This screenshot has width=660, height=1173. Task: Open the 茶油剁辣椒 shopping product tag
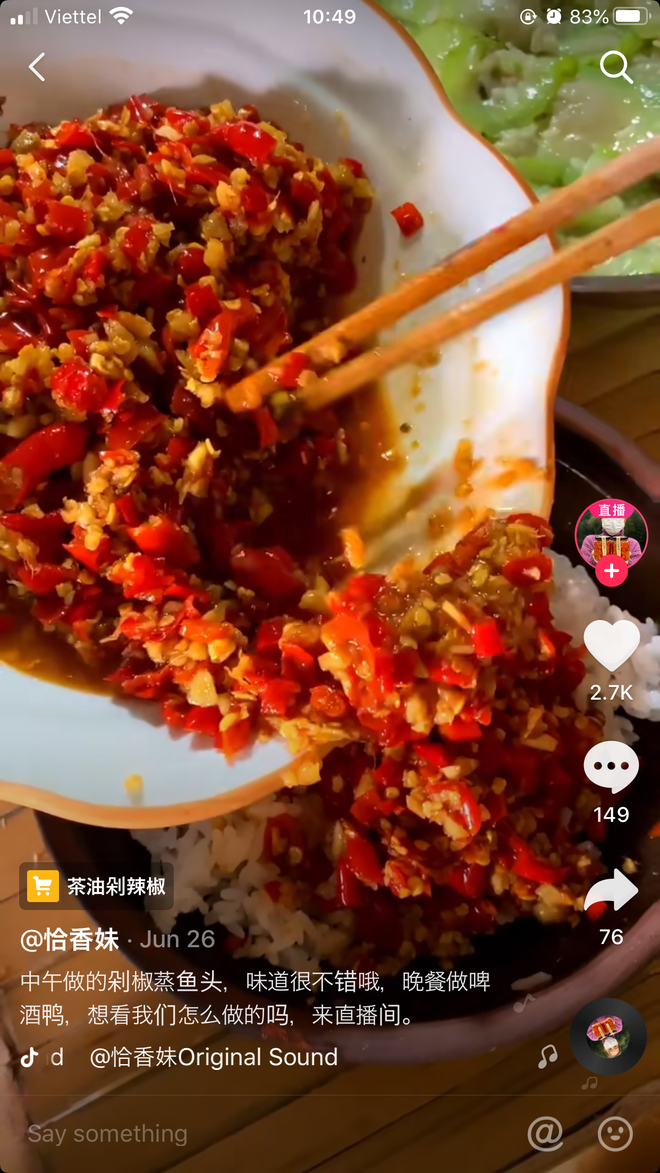pos(97,886)
